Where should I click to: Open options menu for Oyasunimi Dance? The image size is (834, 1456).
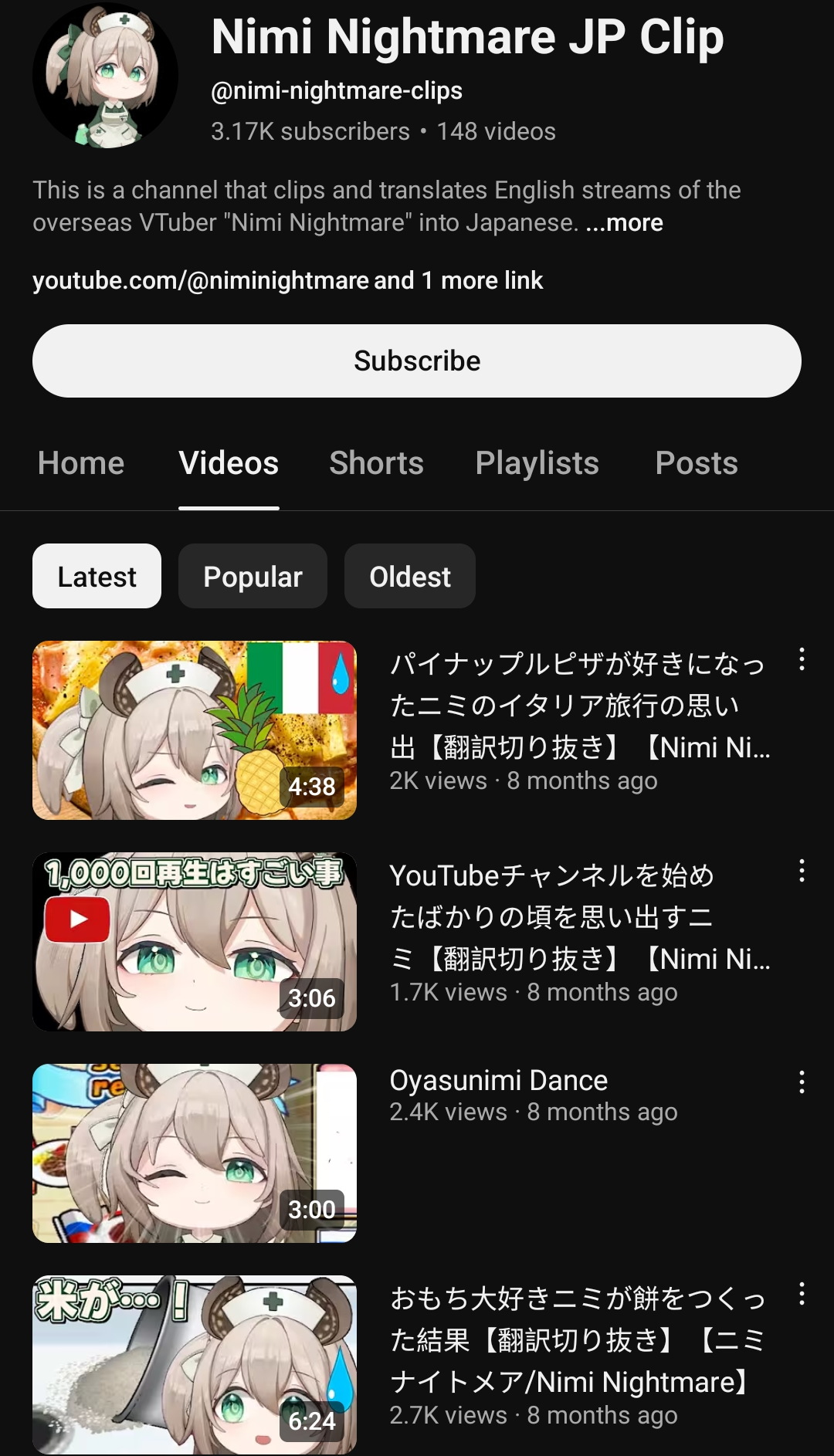tap(802, 1082)
